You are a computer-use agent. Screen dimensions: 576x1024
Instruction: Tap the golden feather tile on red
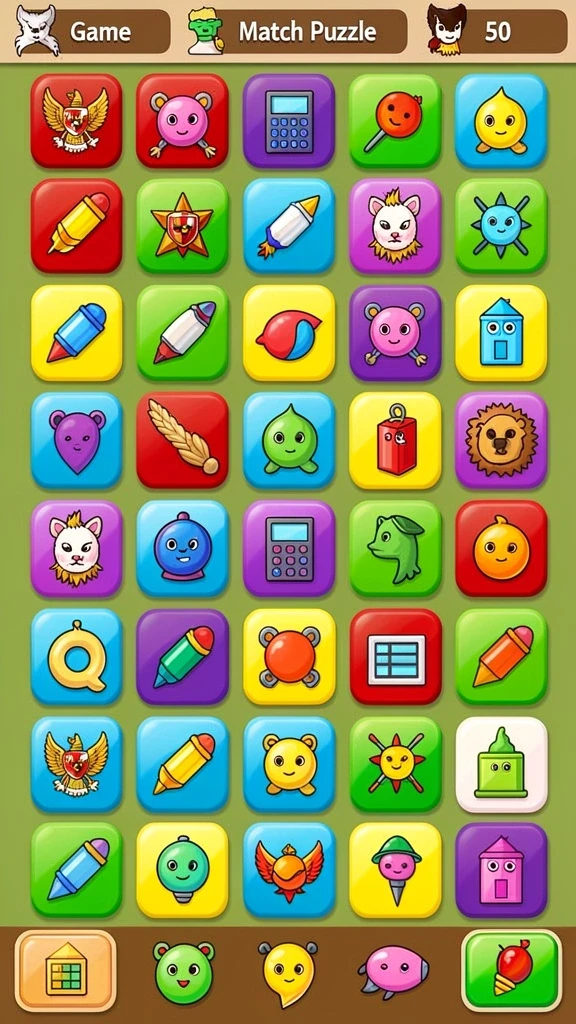tap(182, 440)
